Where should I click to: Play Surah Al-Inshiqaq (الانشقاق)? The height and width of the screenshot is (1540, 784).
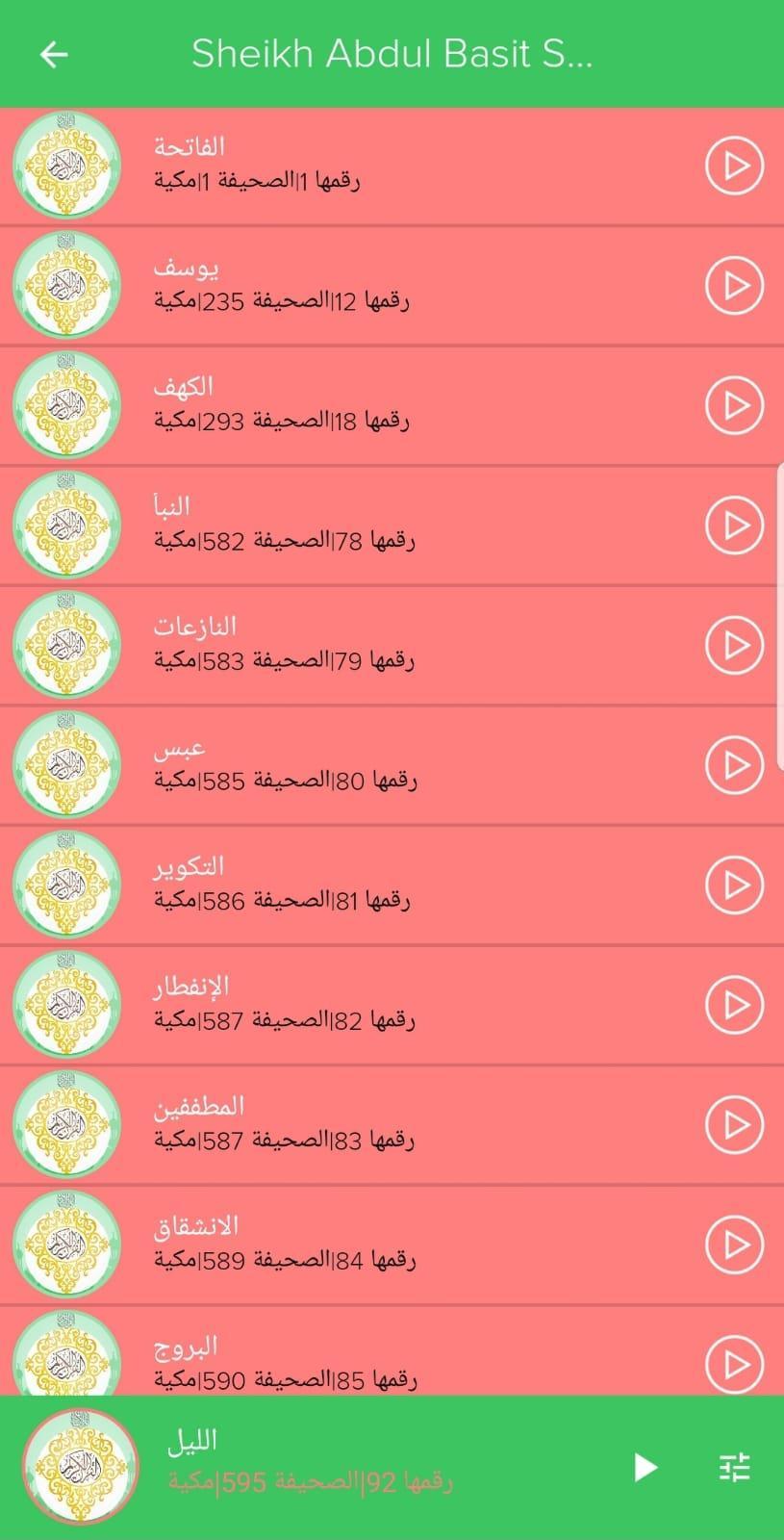[x=736, y=1245]
